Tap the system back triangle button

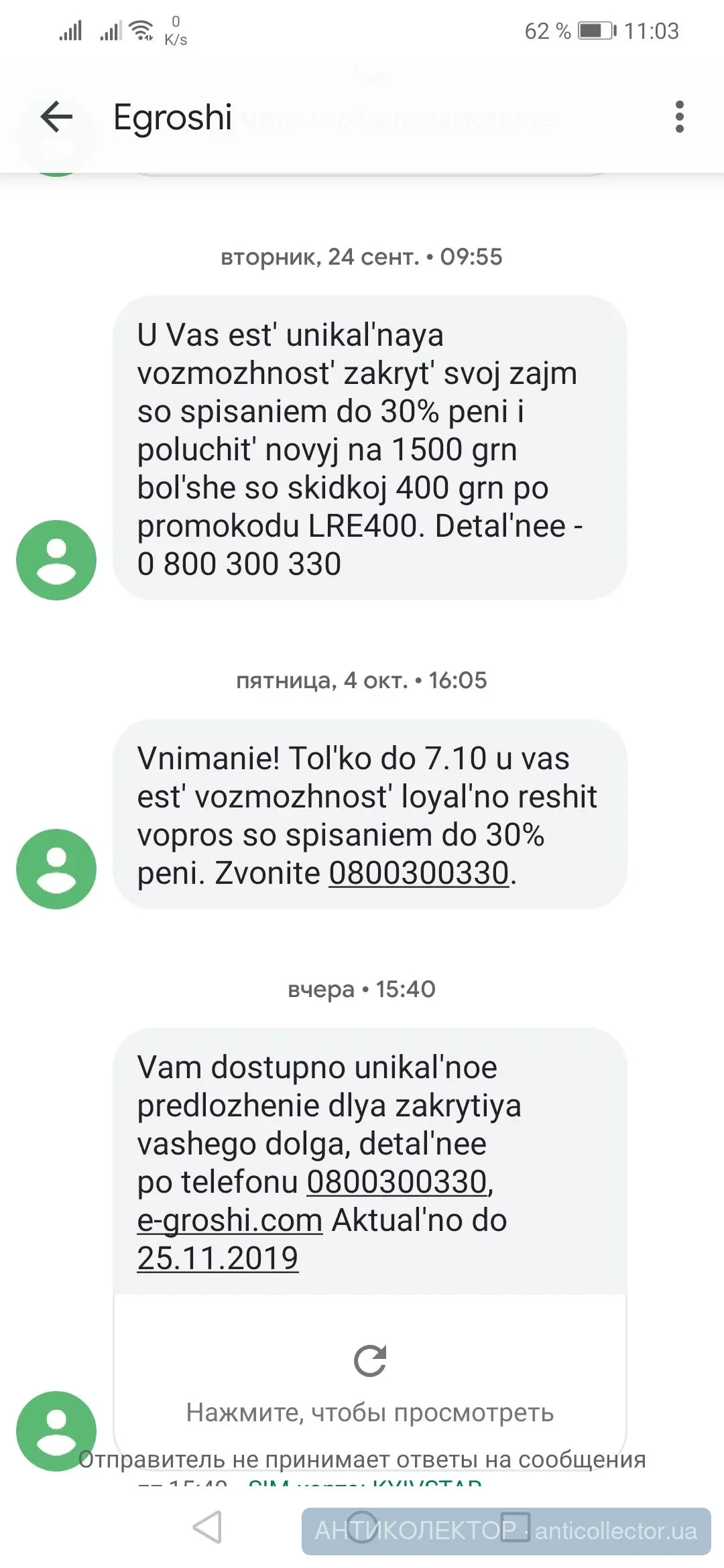[207, 1528]
